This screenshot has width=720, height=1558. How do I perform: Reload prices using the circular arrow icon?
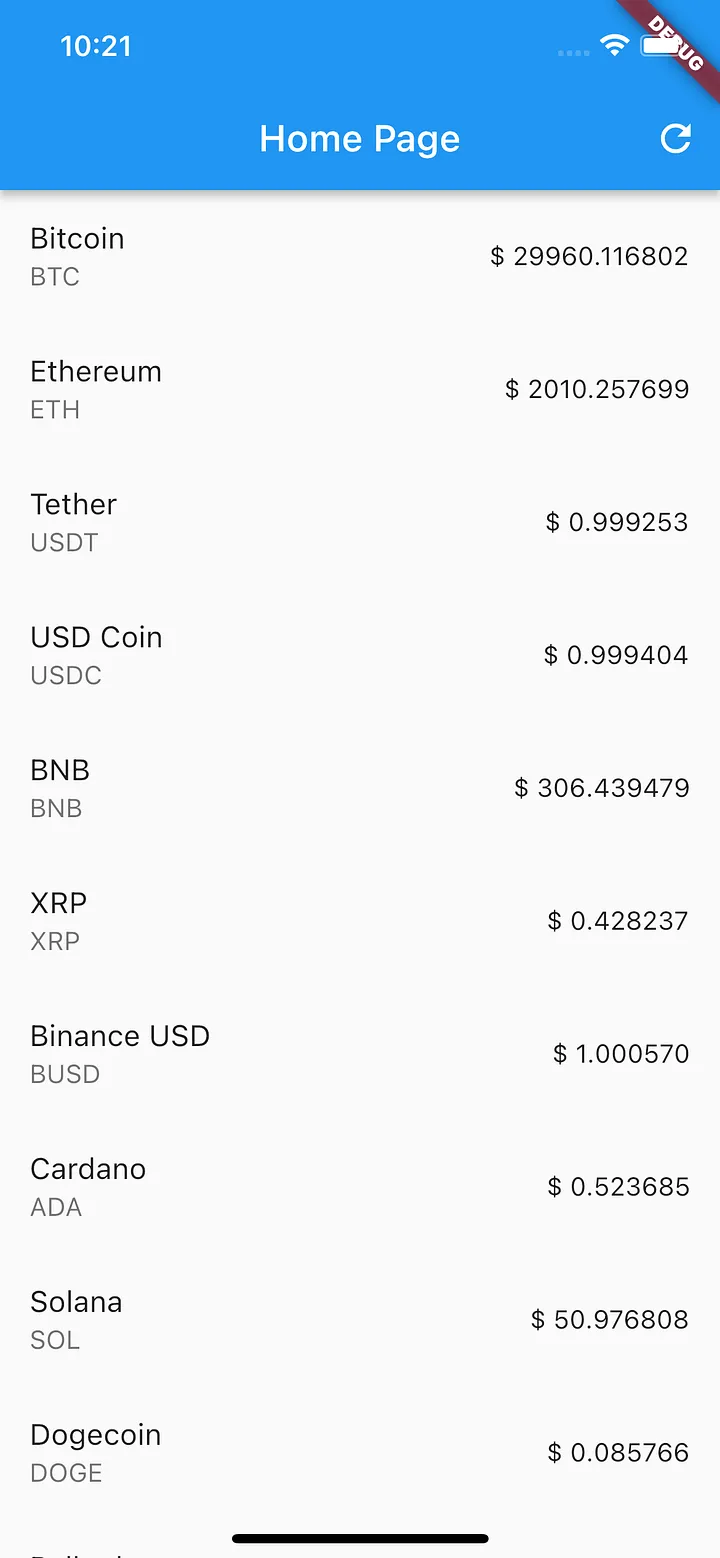coord(675,139)
